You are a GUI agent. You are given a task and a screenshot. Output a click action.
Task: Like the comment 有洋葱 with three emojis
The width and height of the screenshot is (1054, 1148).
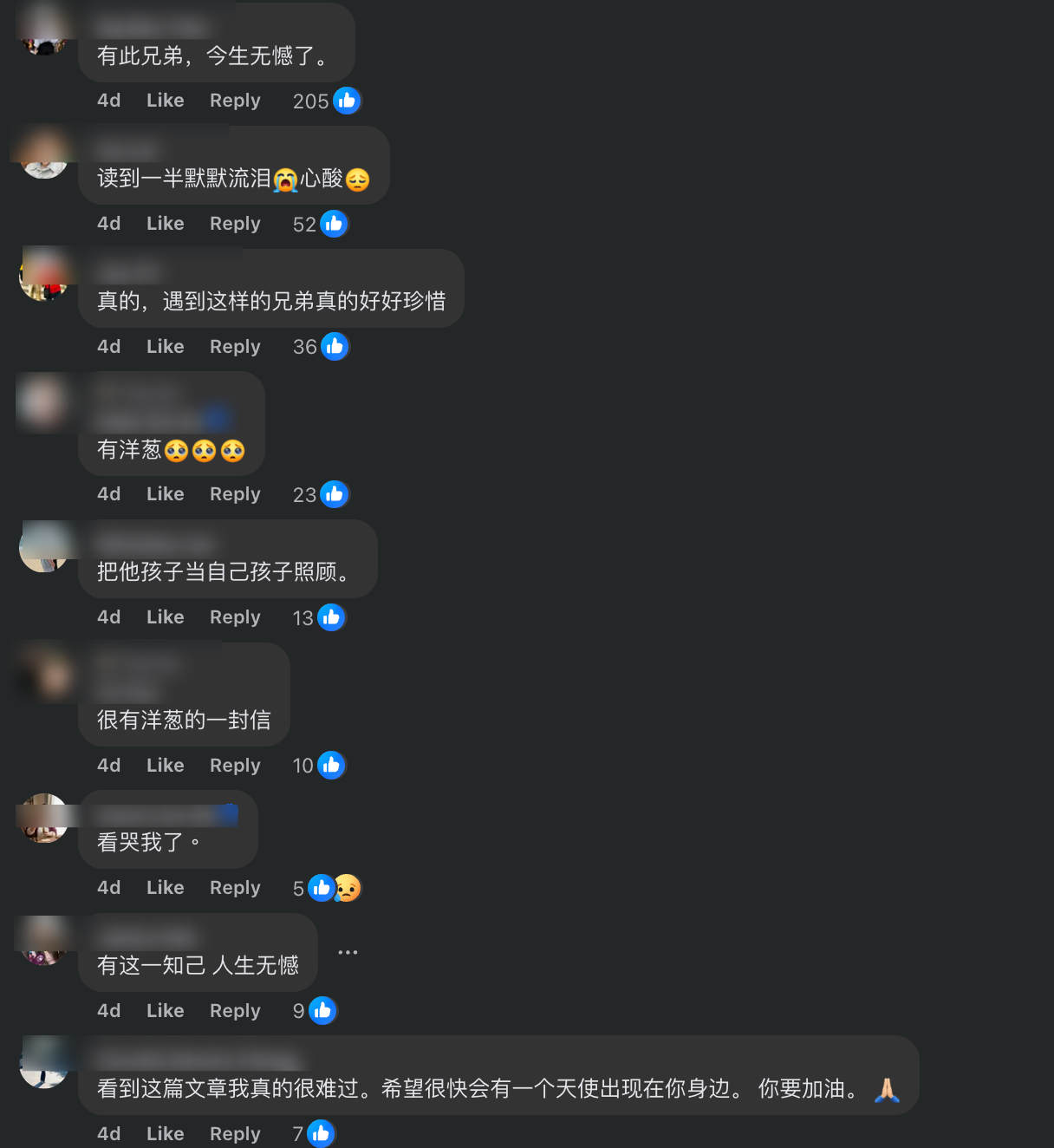point(165,494)
